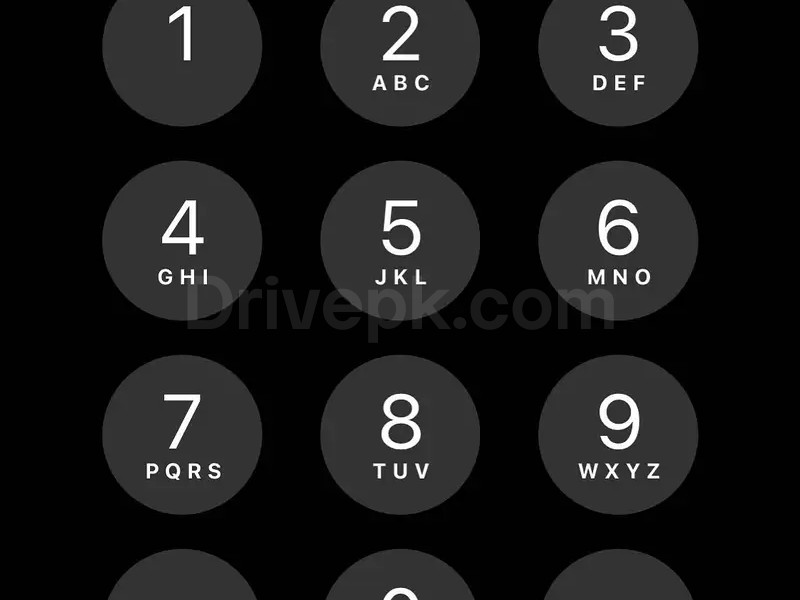Dial digit 2 (ABC)
This screenshot has height=600, width=800.
point(400,48)
